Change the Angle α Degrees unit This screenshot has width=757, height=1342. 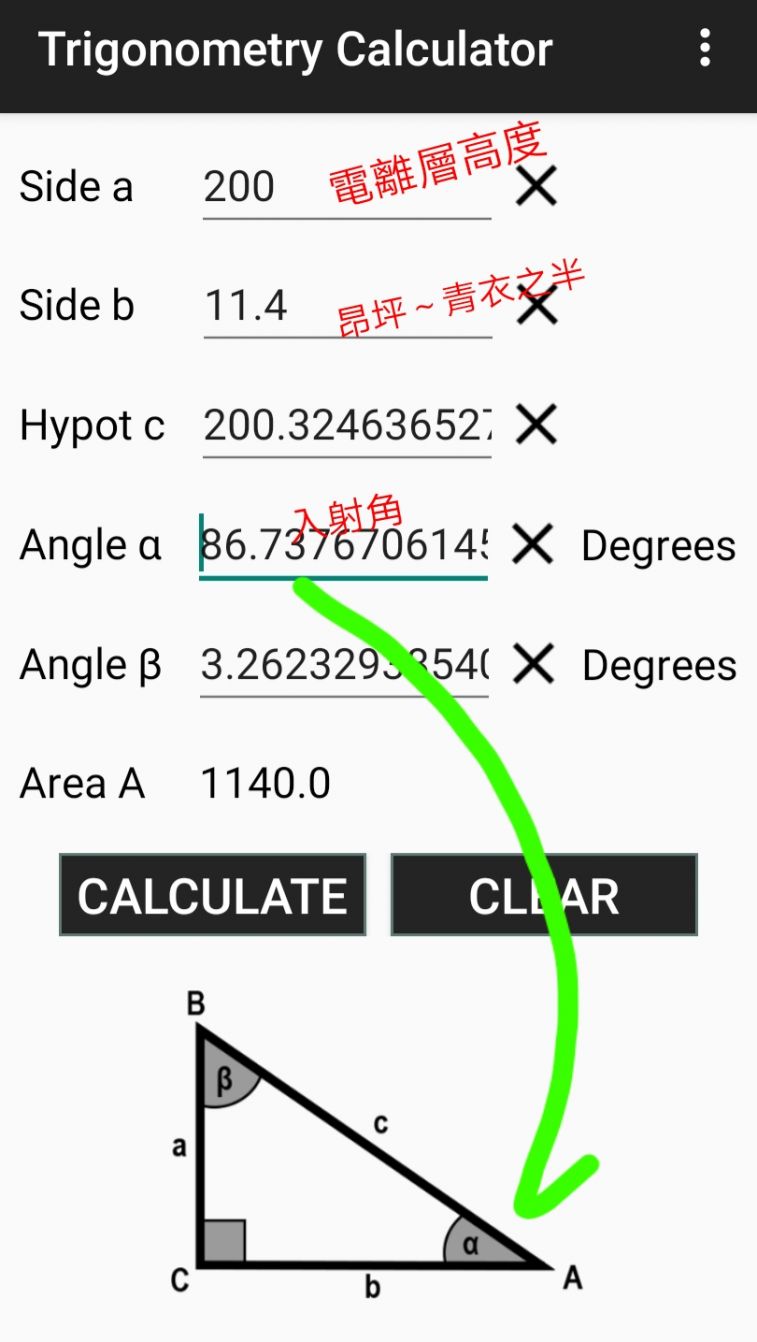click(658, 546)
